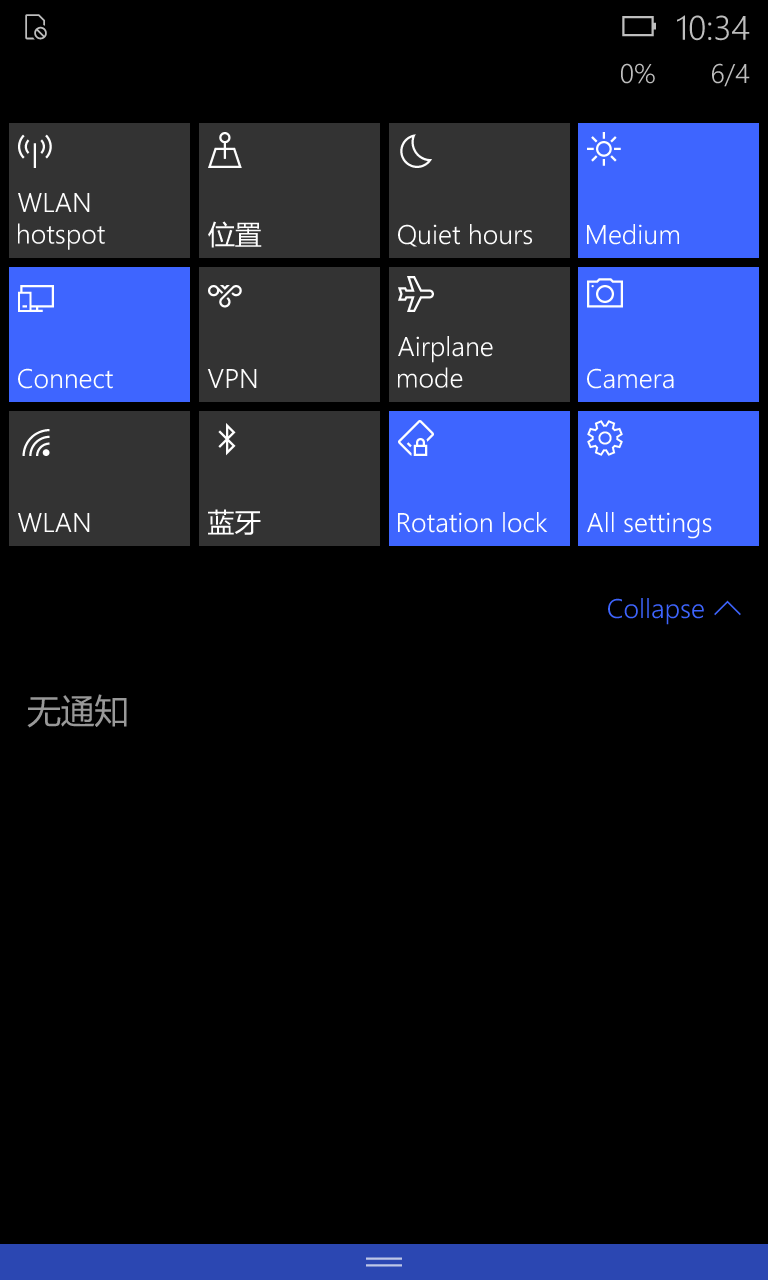Viewport: 768px width, 1280px height.
Task: Enable the 位置 location tile
Action: 289,190
